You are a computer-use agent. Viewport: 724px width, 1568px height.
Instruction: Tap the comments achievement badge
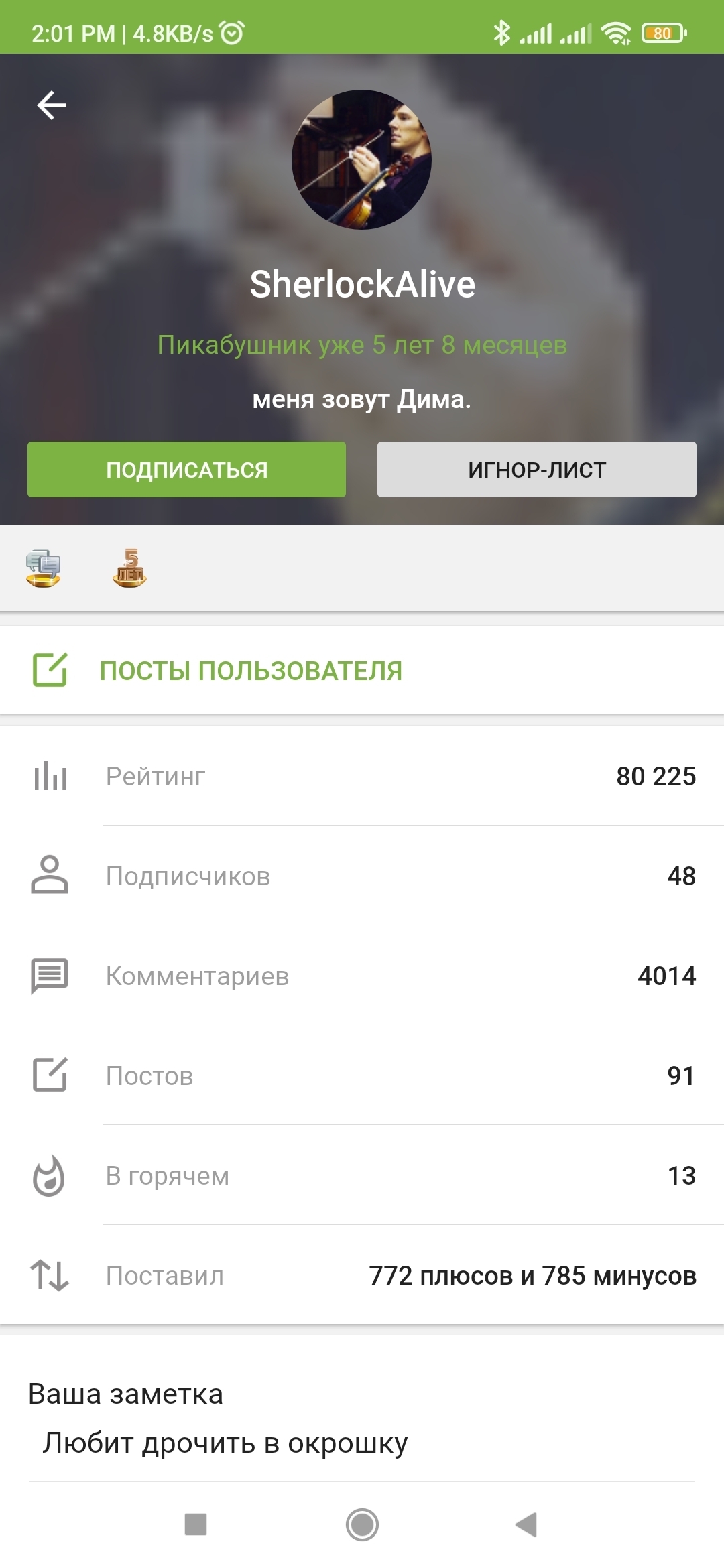pos(44,568)
